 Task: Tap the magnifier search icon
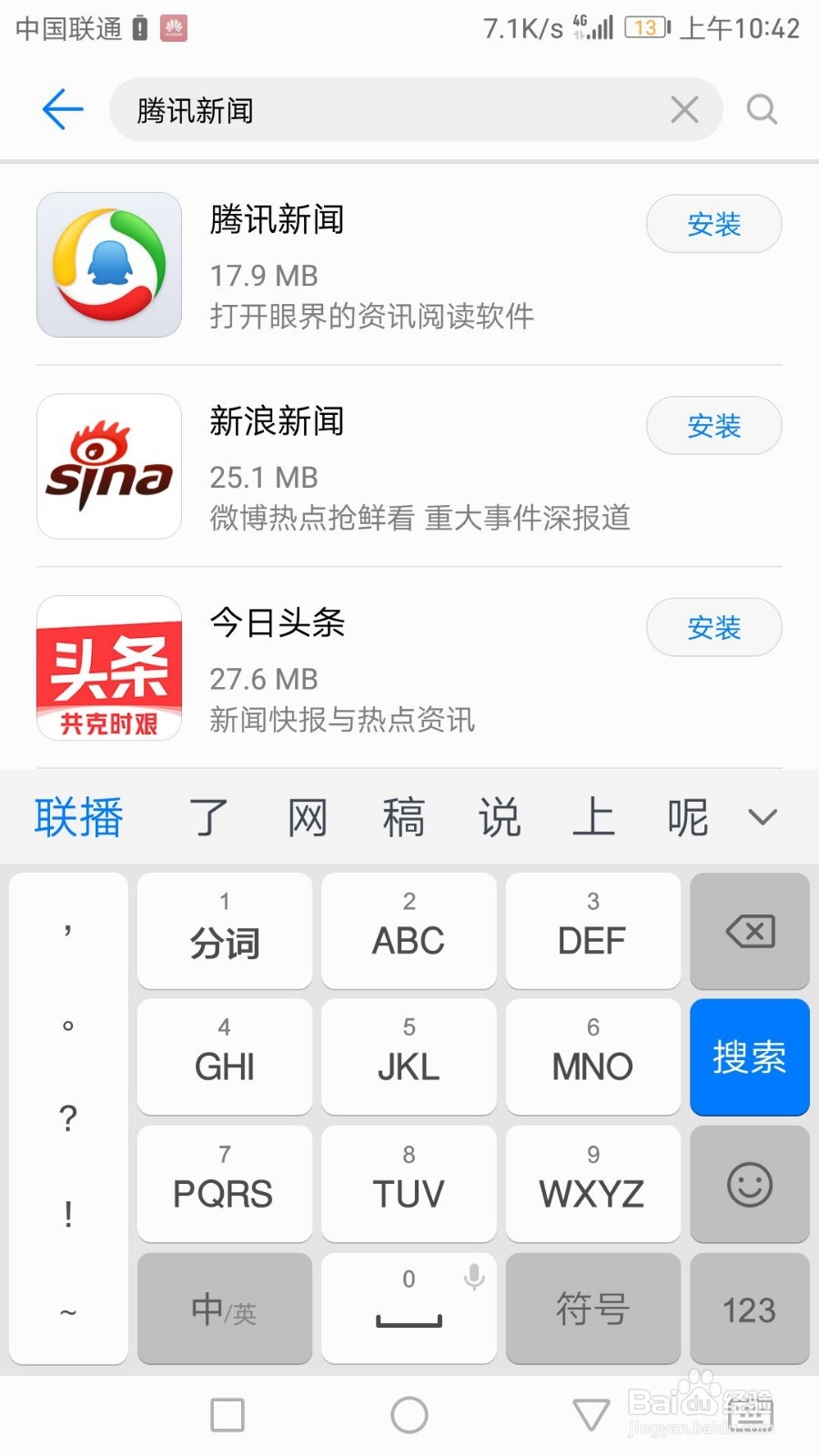(762, 110)
